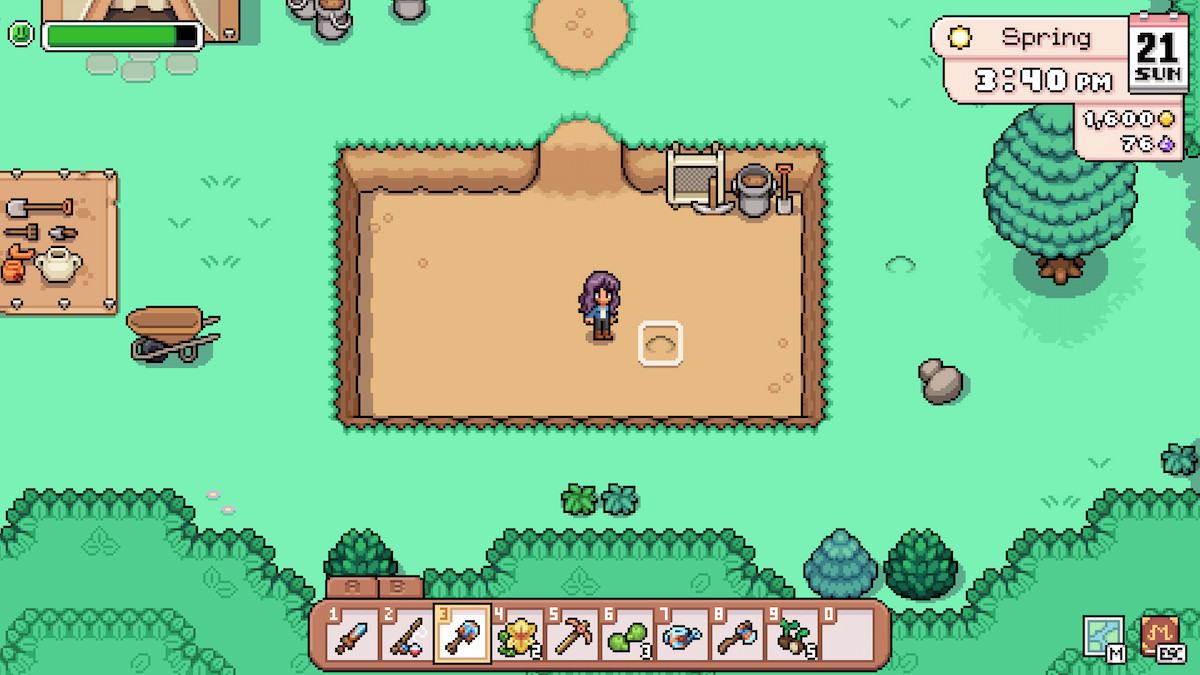
Task: Switch to hotbar tab A
Action: point(353,587)
